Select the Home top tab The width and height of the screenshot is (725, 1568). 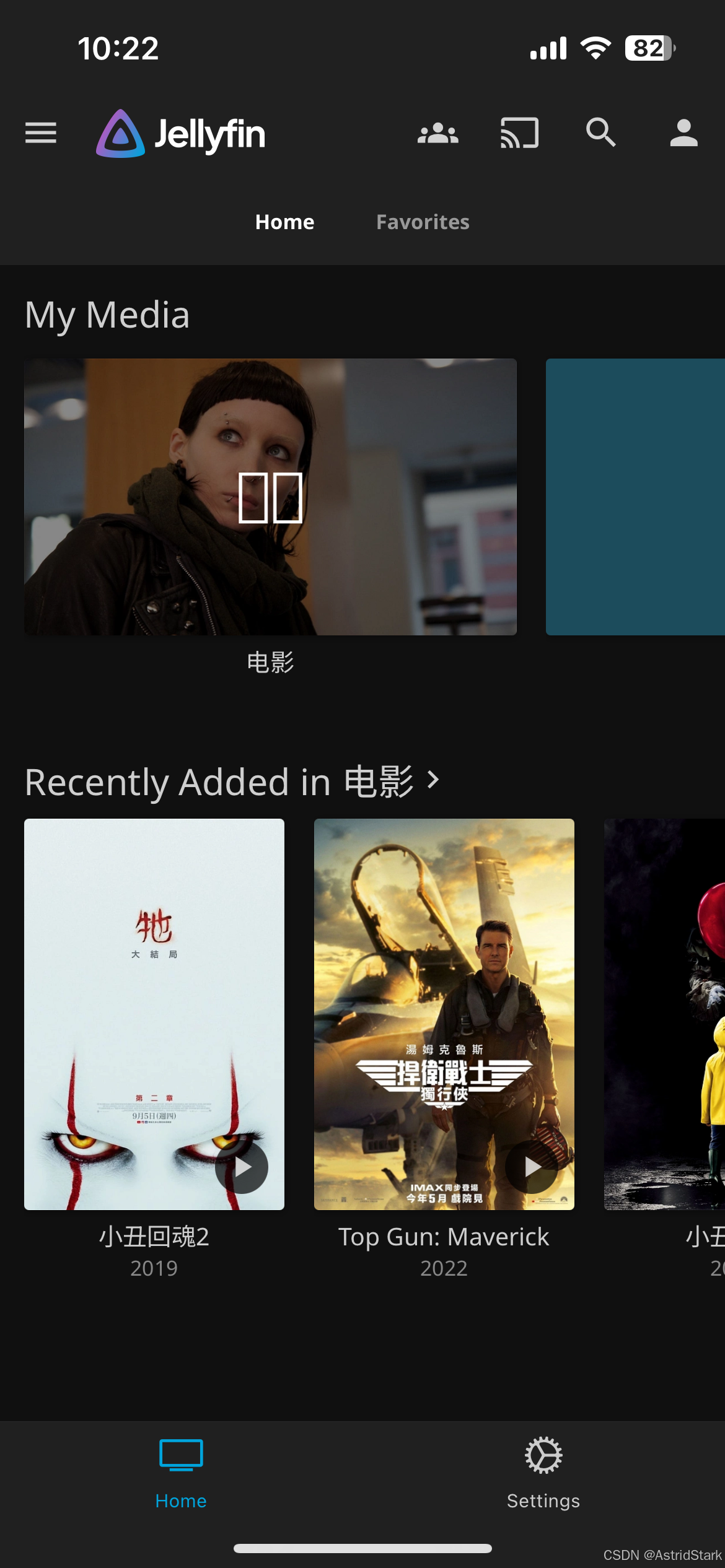[x=285, y=222]
